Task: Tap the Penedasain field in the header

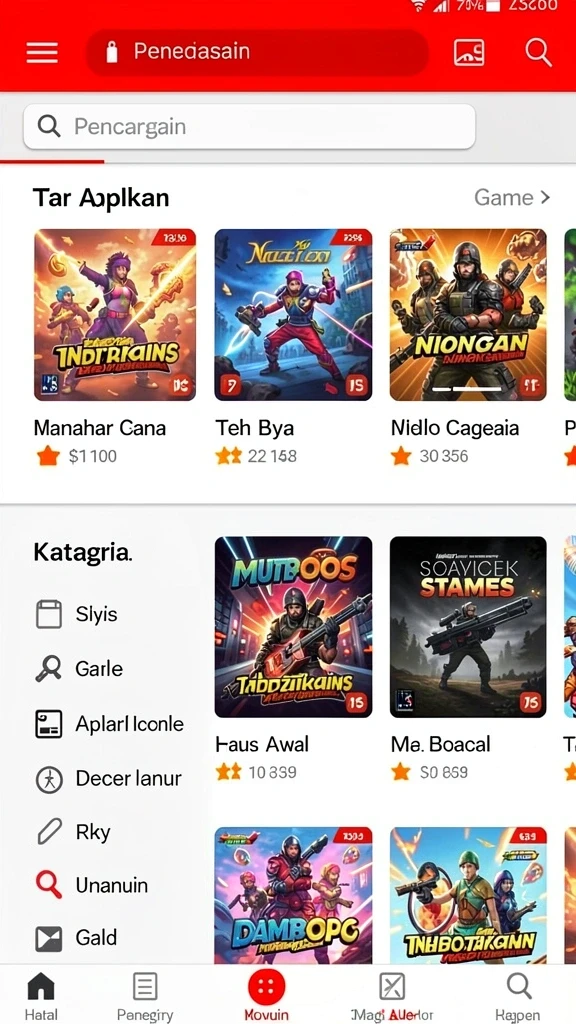Action: (257, 52)
